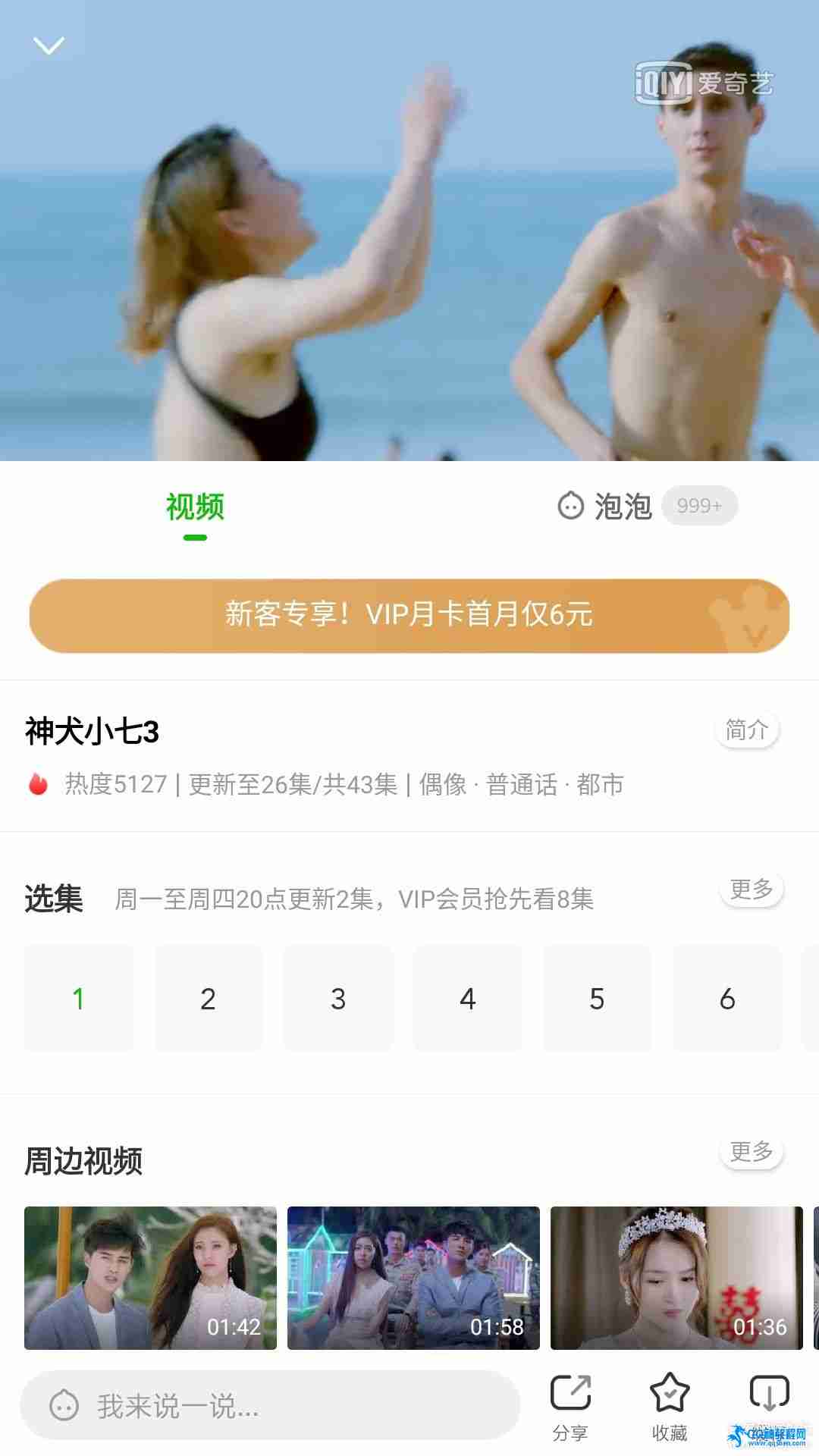Share this video via 分享
Screen dimensions: 819x1456
pyautogui.click(x=570, y=1406)
